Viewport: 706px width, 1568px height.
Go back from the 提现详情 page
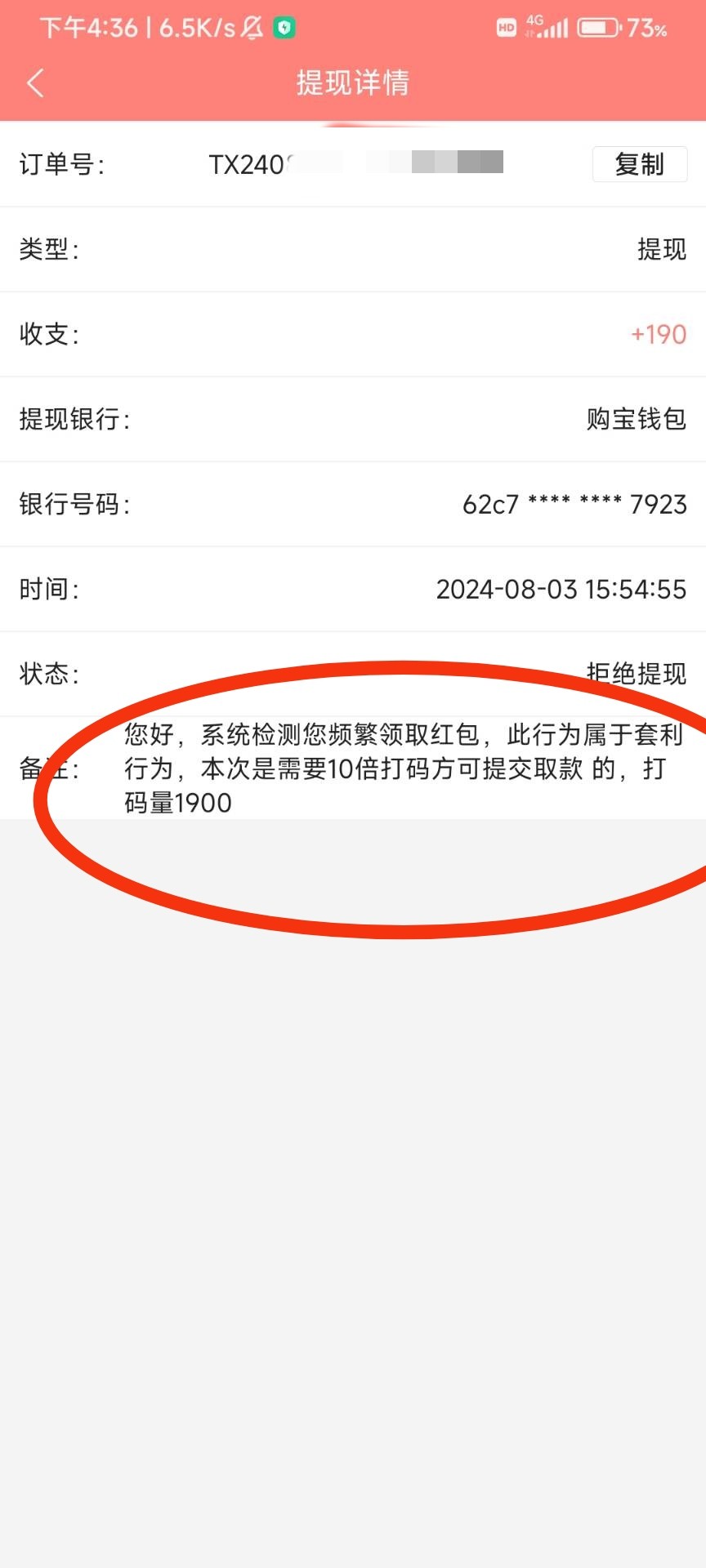[35, 82]
